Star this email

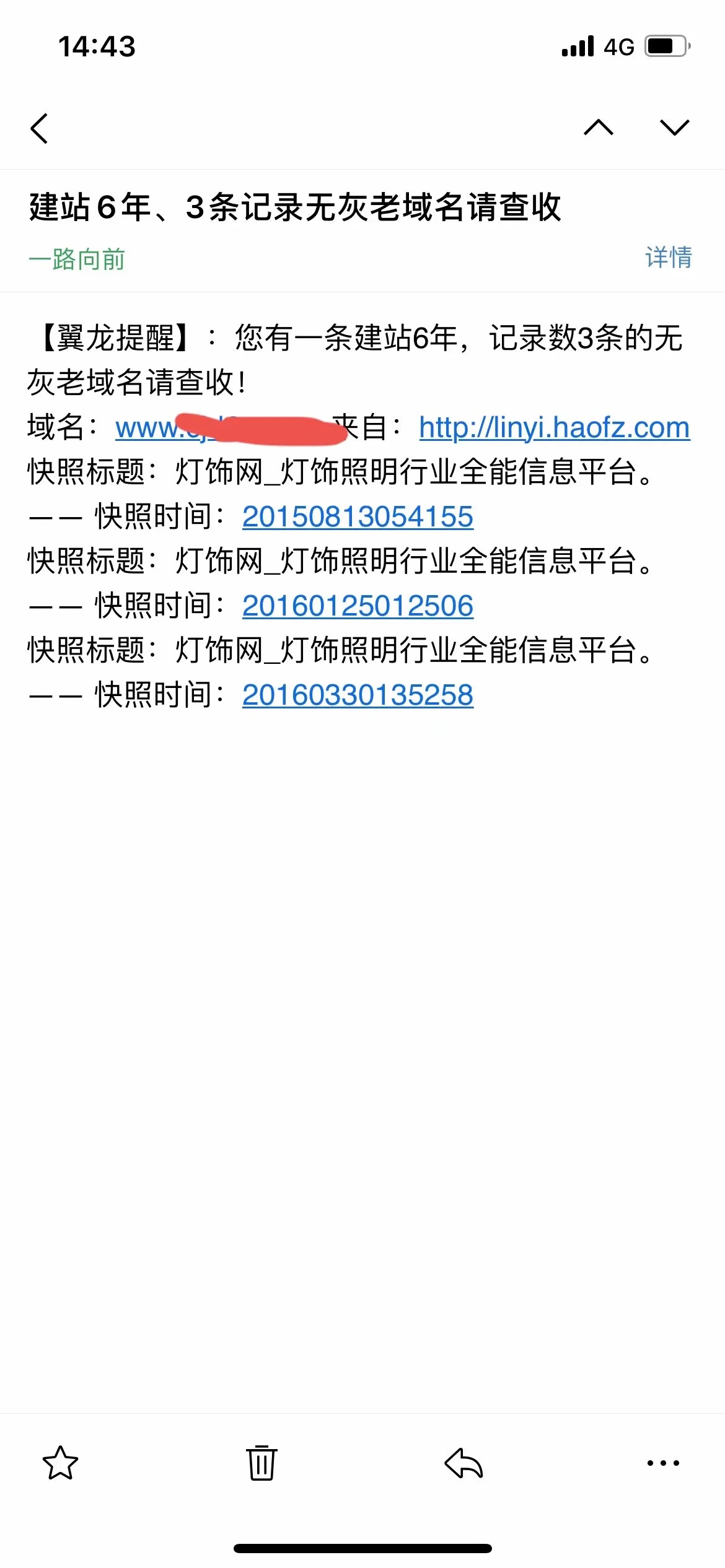pos(60,1463)
